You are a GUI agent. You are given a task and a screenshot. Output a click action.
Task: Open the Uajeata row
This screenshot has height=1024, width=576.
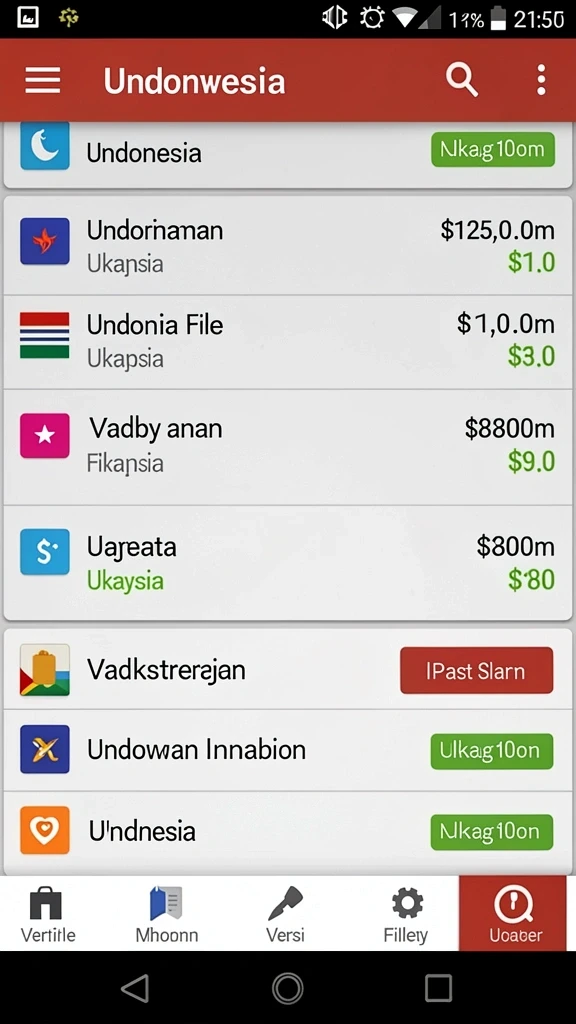pos(288,562)
